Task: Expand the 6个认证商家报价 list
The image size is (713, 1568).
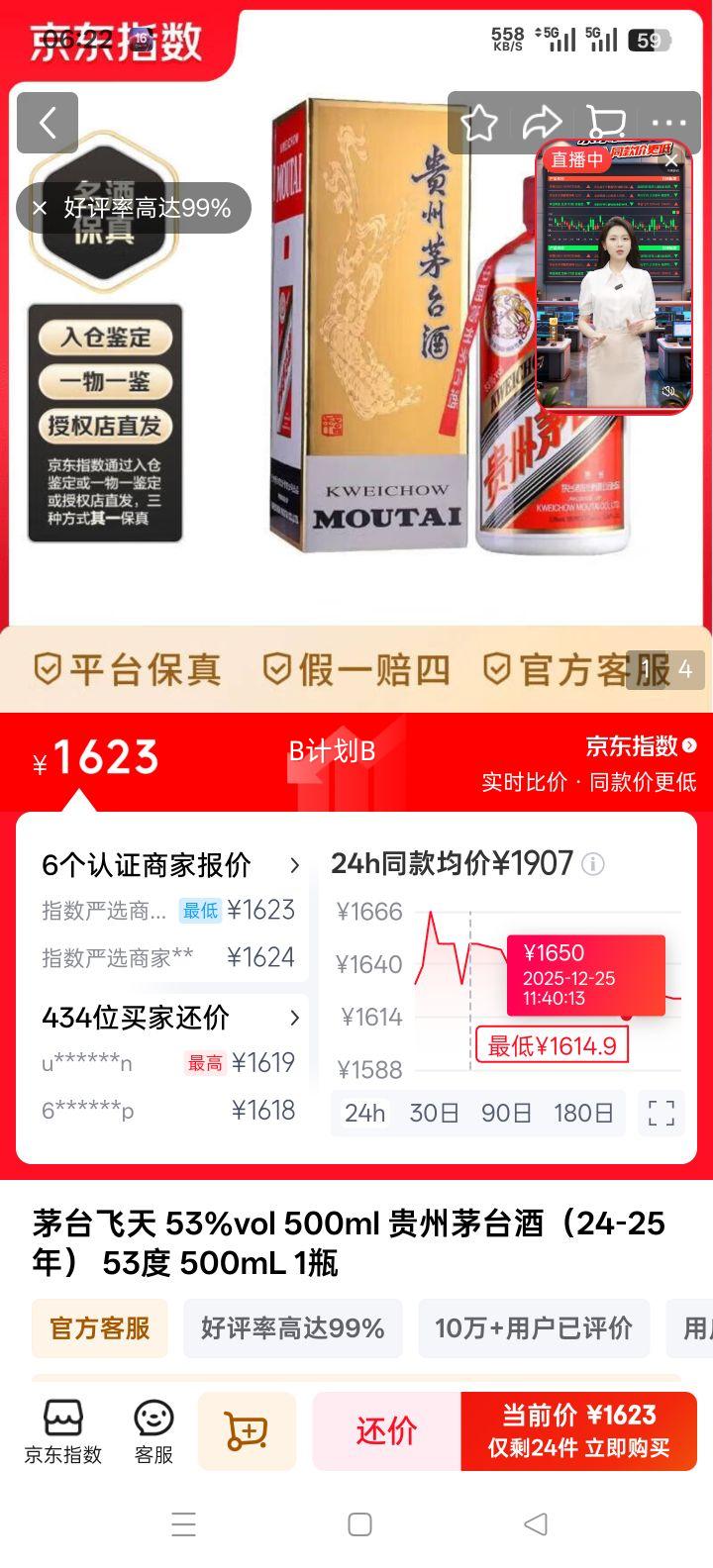Action: pyautogui.click(x=294, y=864)
